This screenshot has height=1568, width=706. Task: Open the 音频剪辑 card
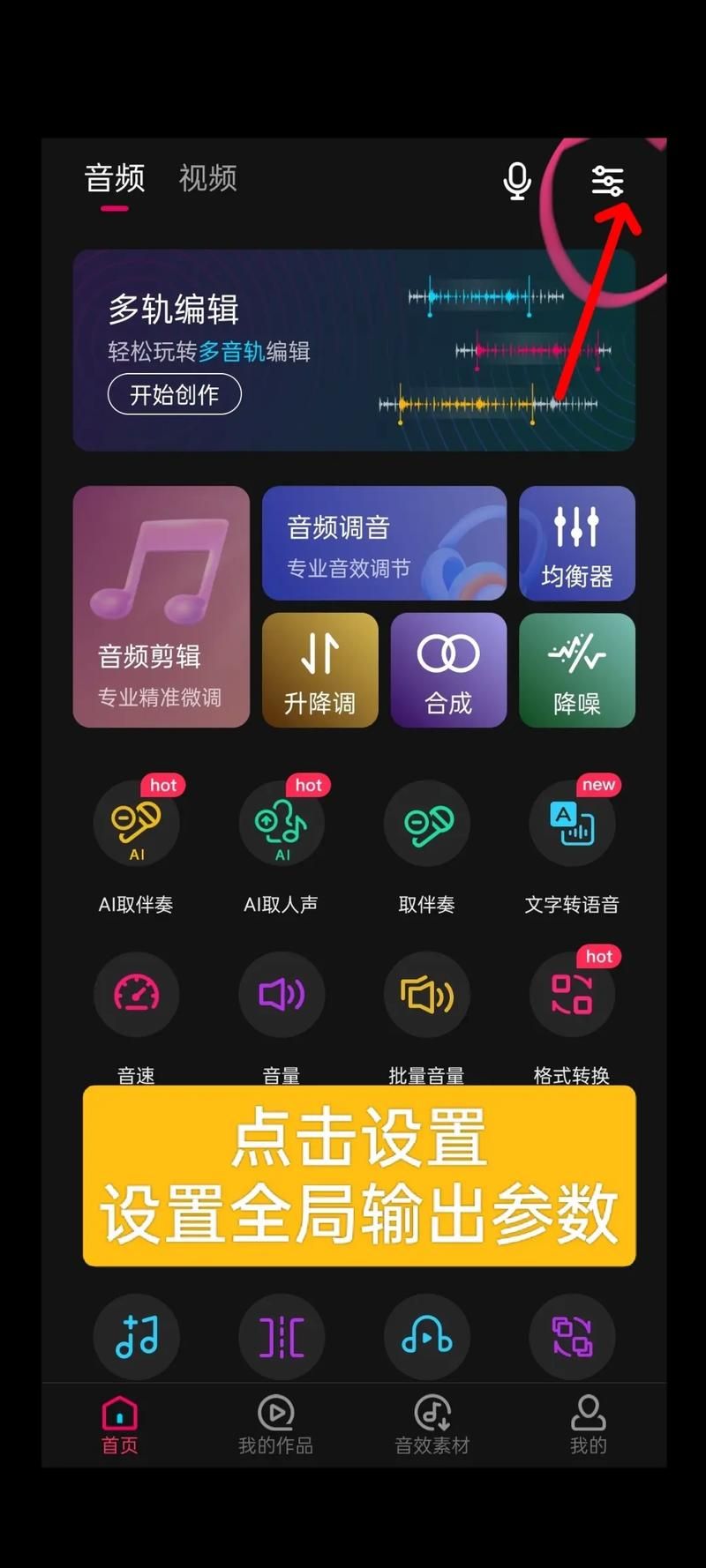click(161, 607)
